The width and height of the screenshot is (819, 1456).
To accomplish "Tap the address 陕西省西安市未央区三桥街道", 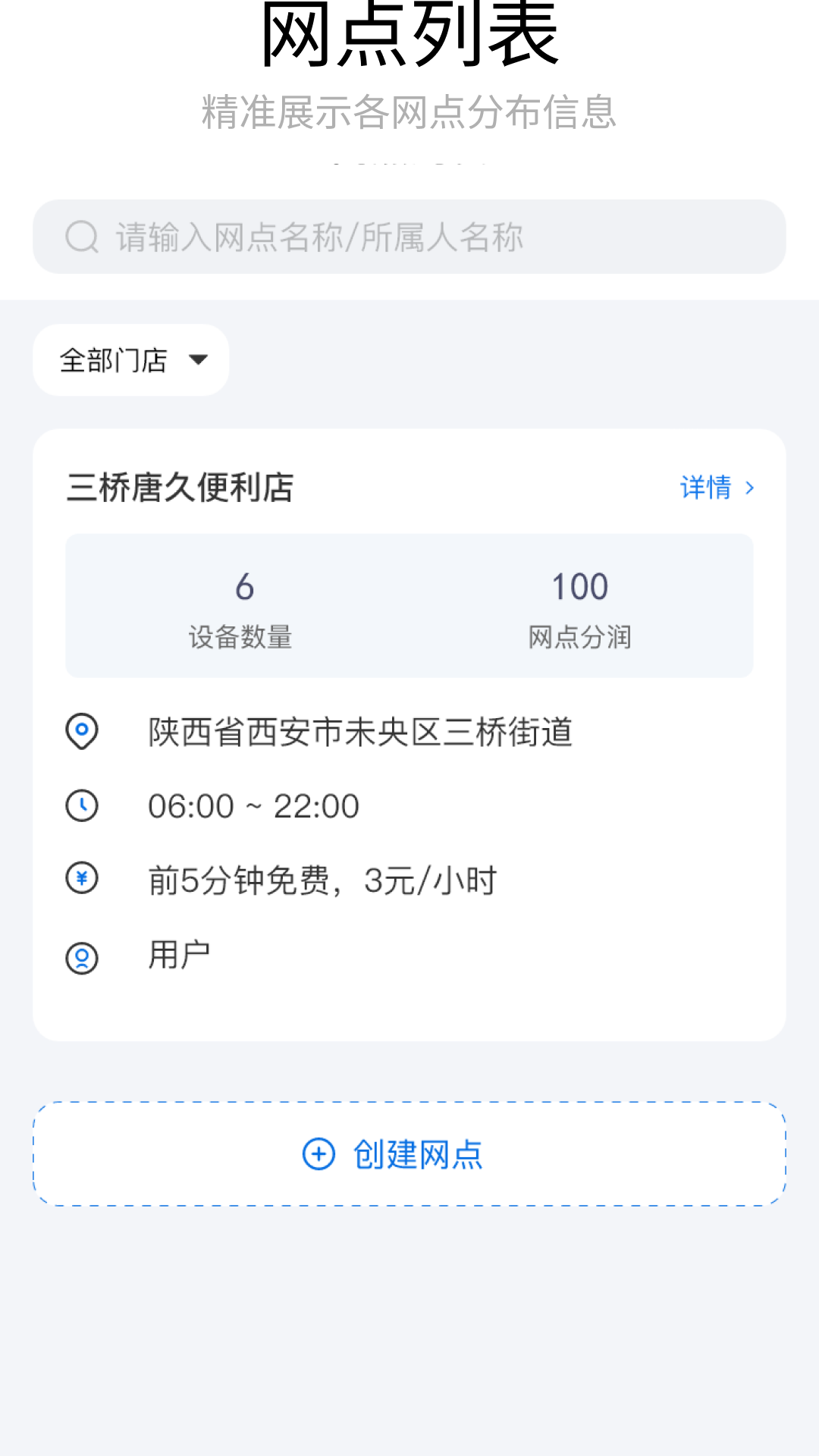I will click(x=362, y=730).
